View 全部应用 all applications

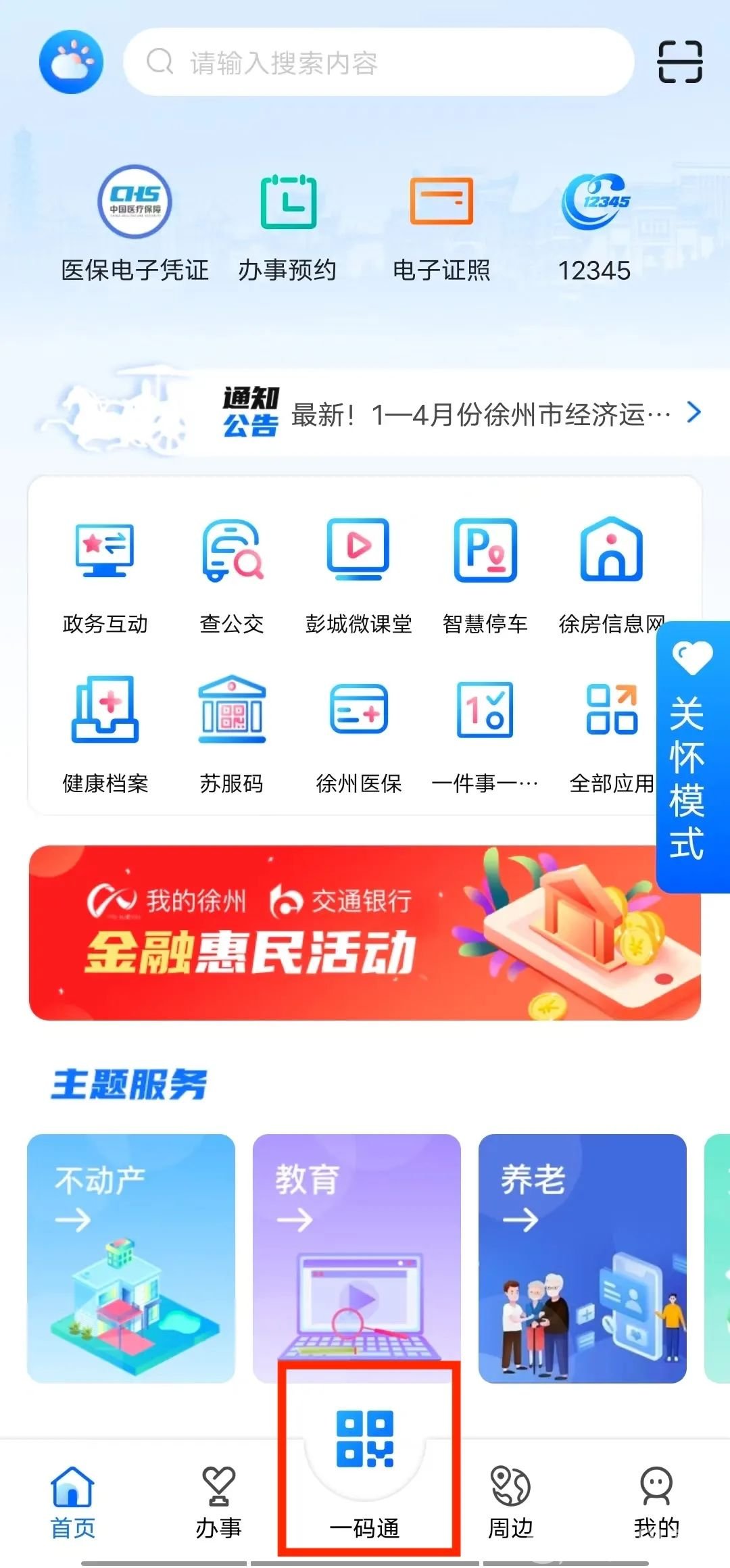tap(612, 733)
